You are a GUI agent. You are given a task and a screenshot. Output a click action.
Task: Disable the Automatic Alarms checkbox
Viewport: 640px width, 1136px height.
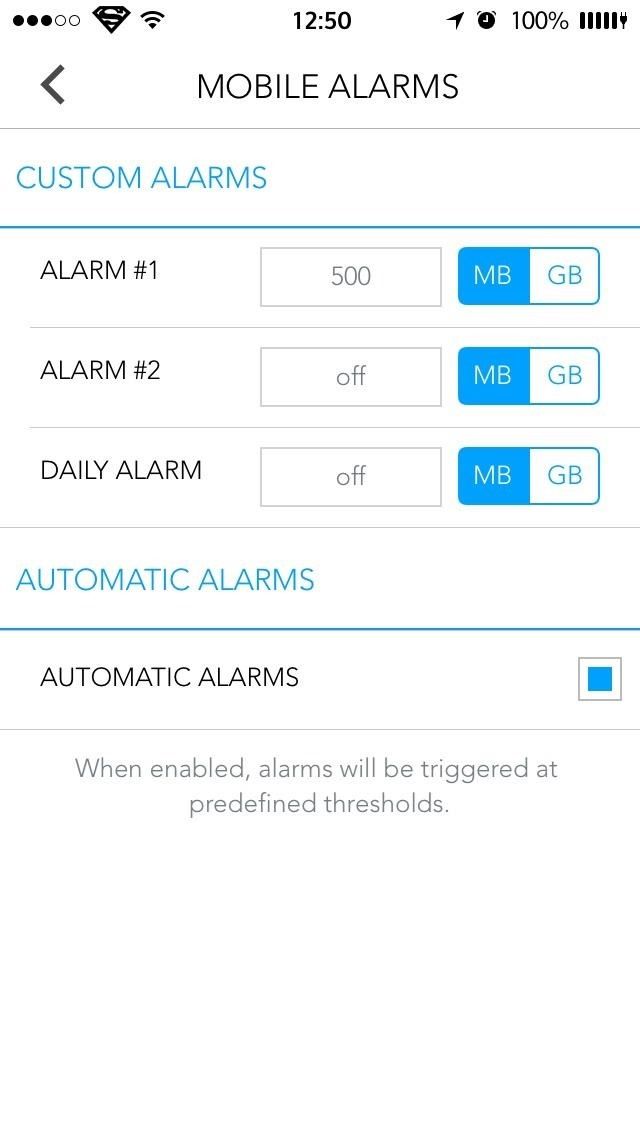599,679
